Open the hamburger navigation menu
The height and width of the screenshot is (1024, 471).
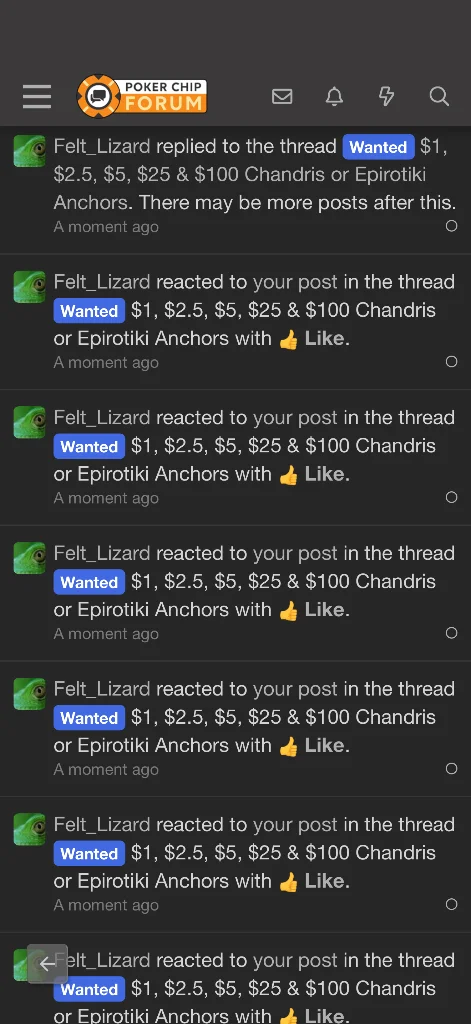pyautogui.click(x=37, y=97)
